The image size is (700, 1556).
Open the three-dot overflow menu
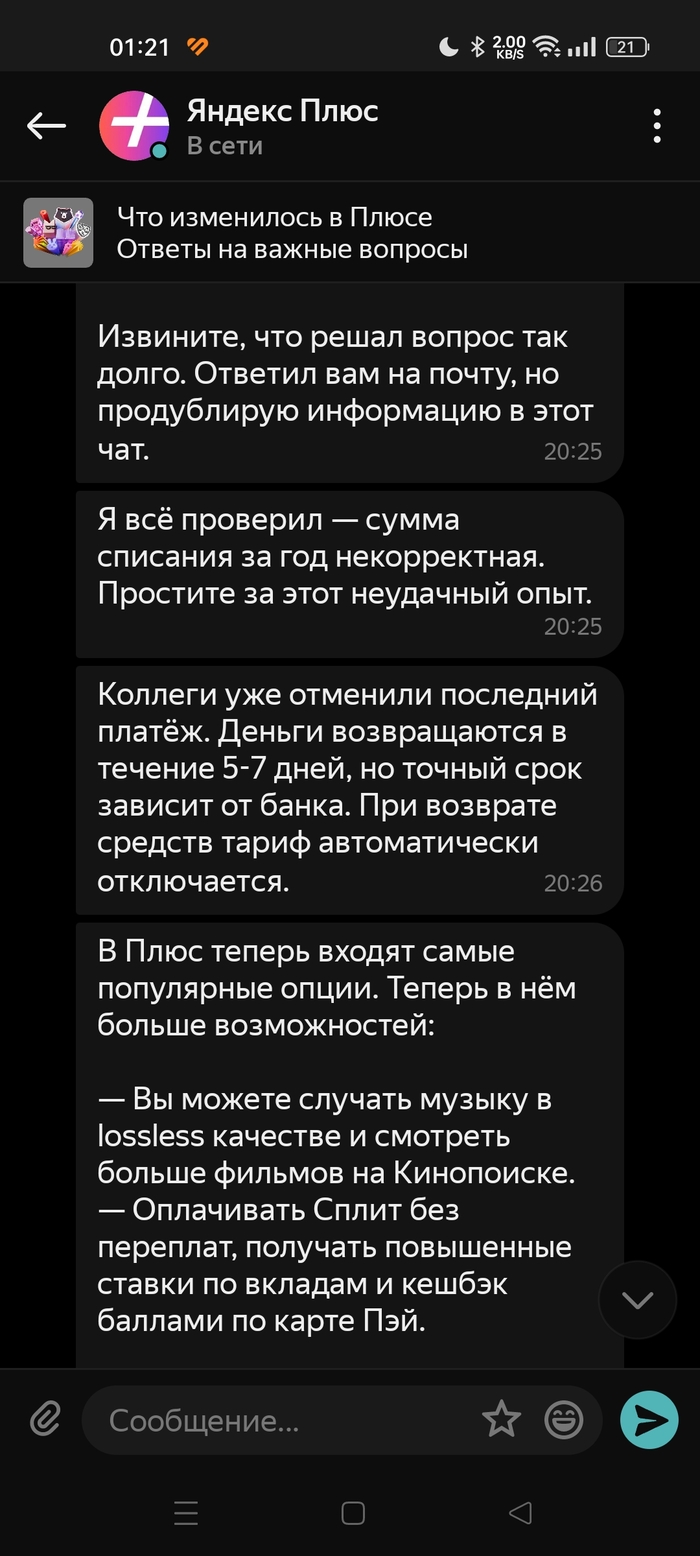pyautogui.click(x=656, y=126)
